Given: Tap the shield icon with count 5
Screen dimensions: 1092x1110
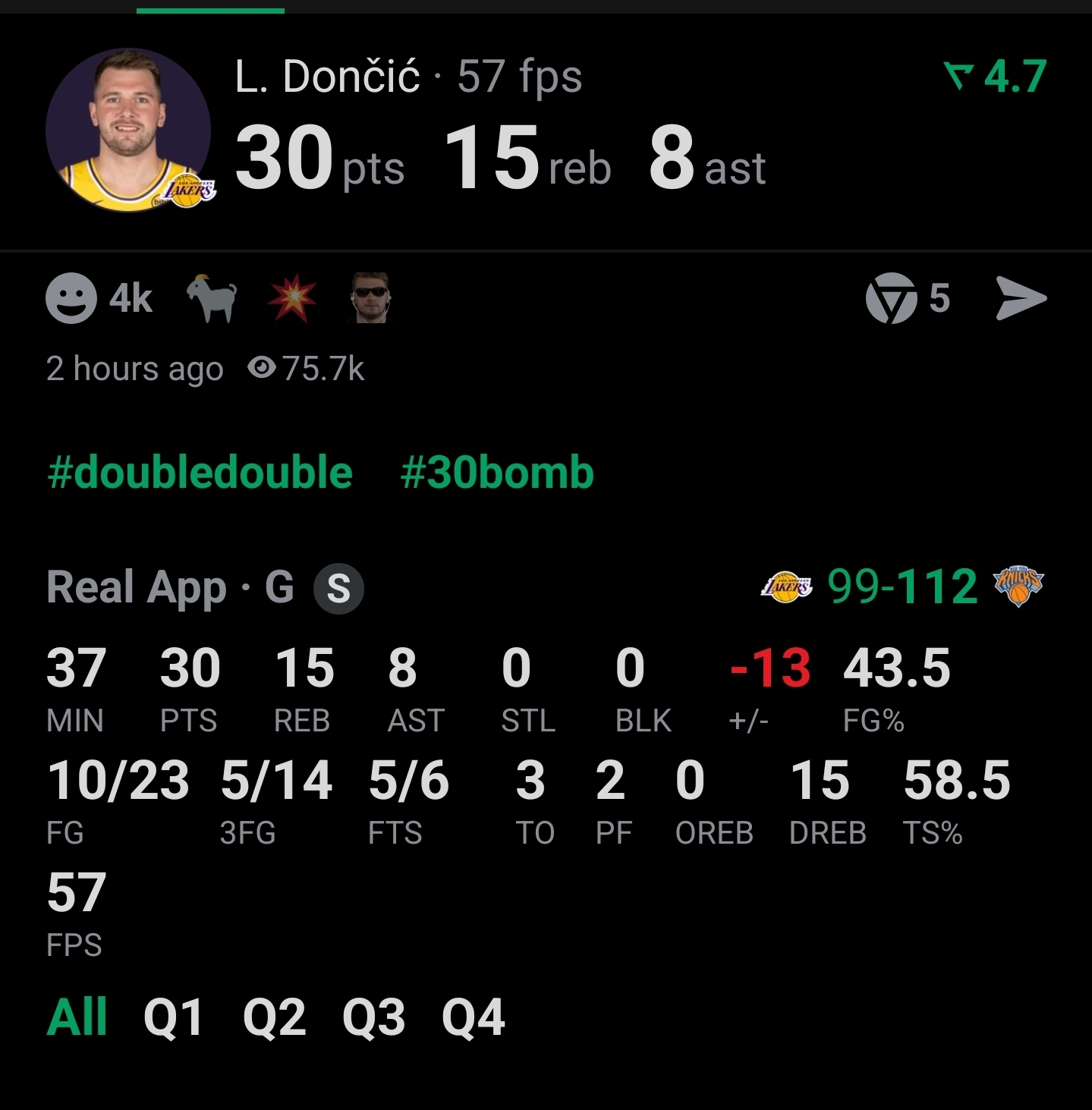Looking at the screenshot, I should pyautogui.click(x=892, y=298).
